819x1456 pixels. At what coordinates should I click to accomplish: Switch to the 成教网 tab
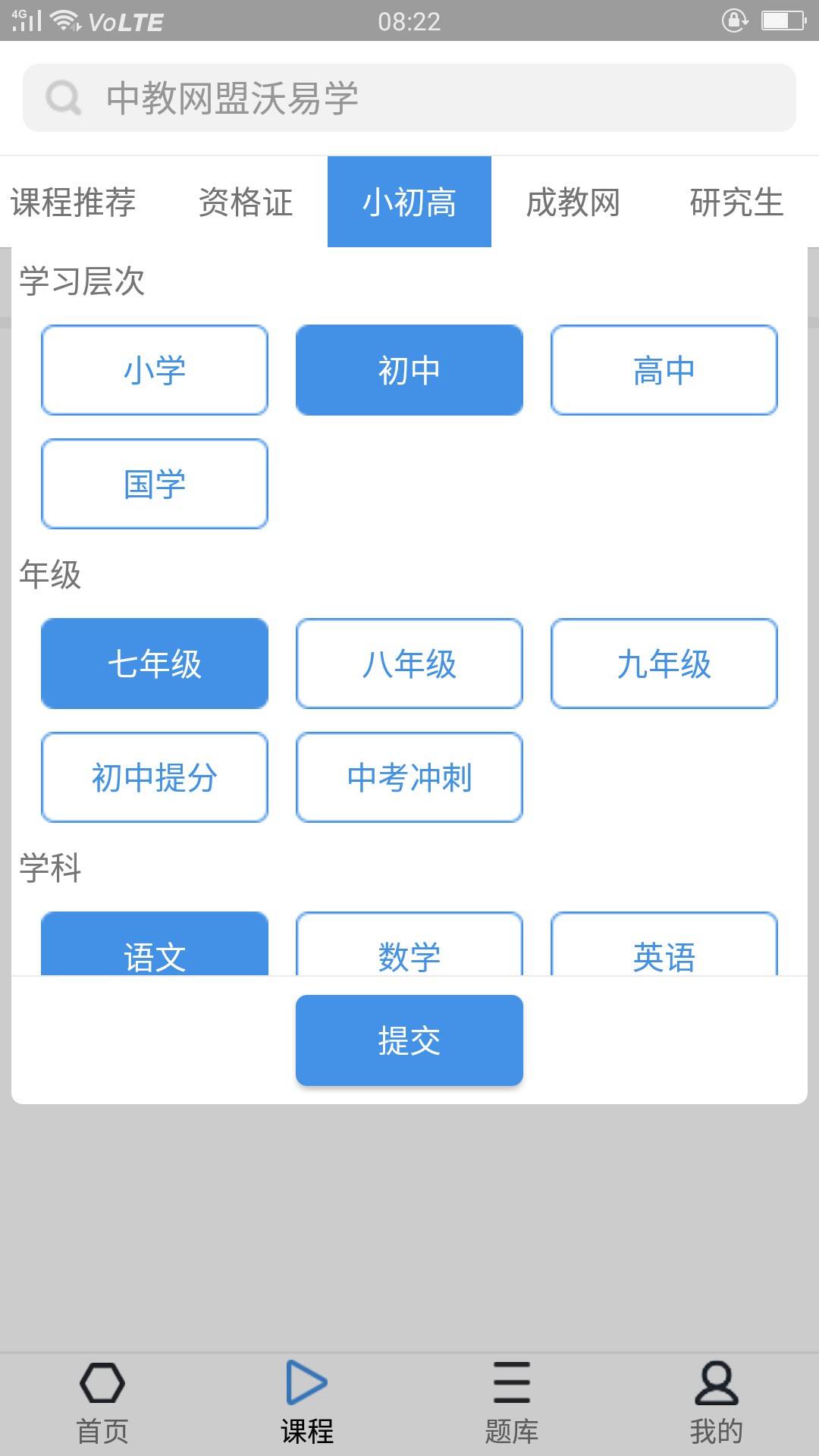(573, 202)
